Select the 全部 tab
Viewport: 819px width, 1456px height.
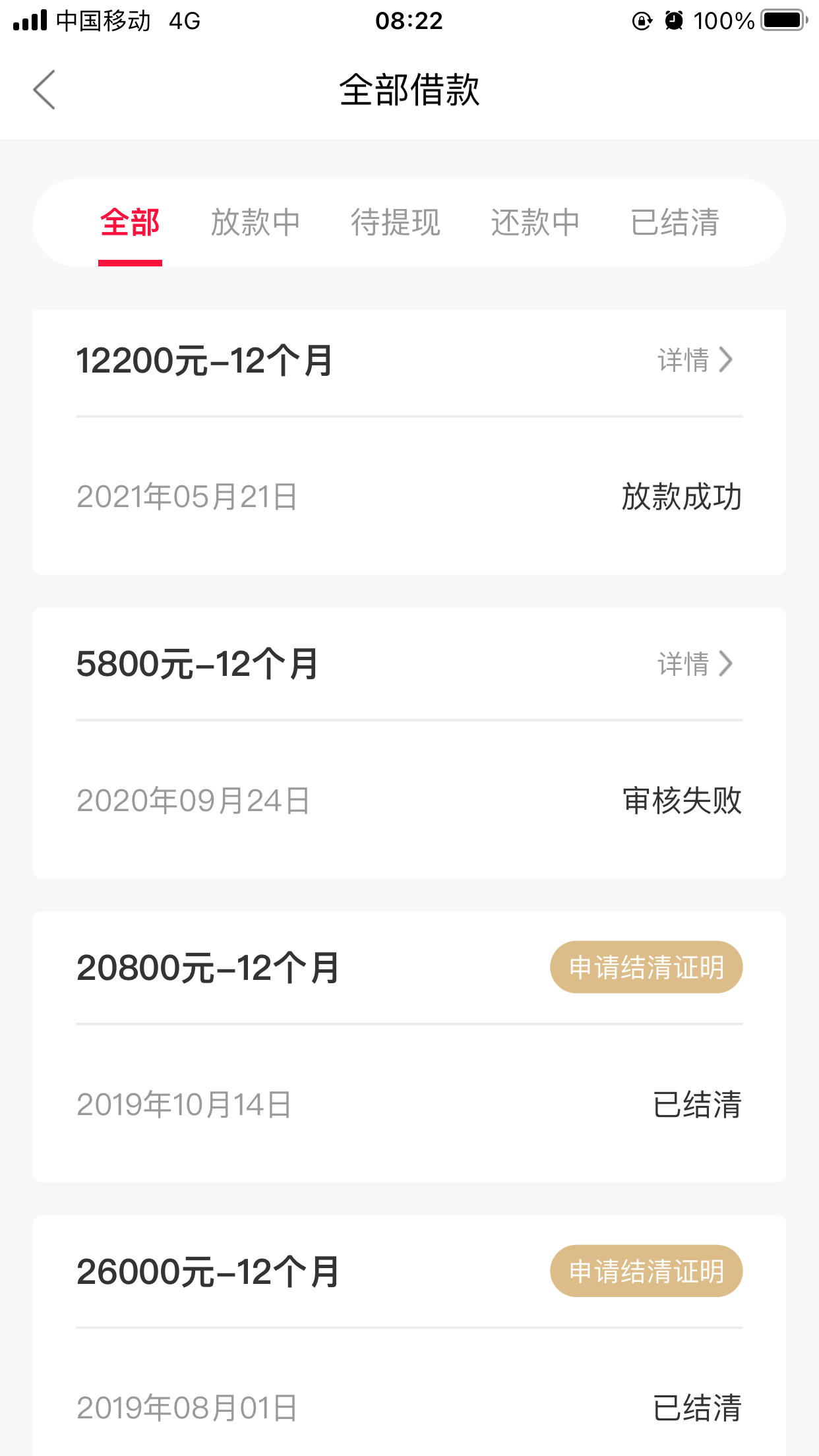(130, 222)
